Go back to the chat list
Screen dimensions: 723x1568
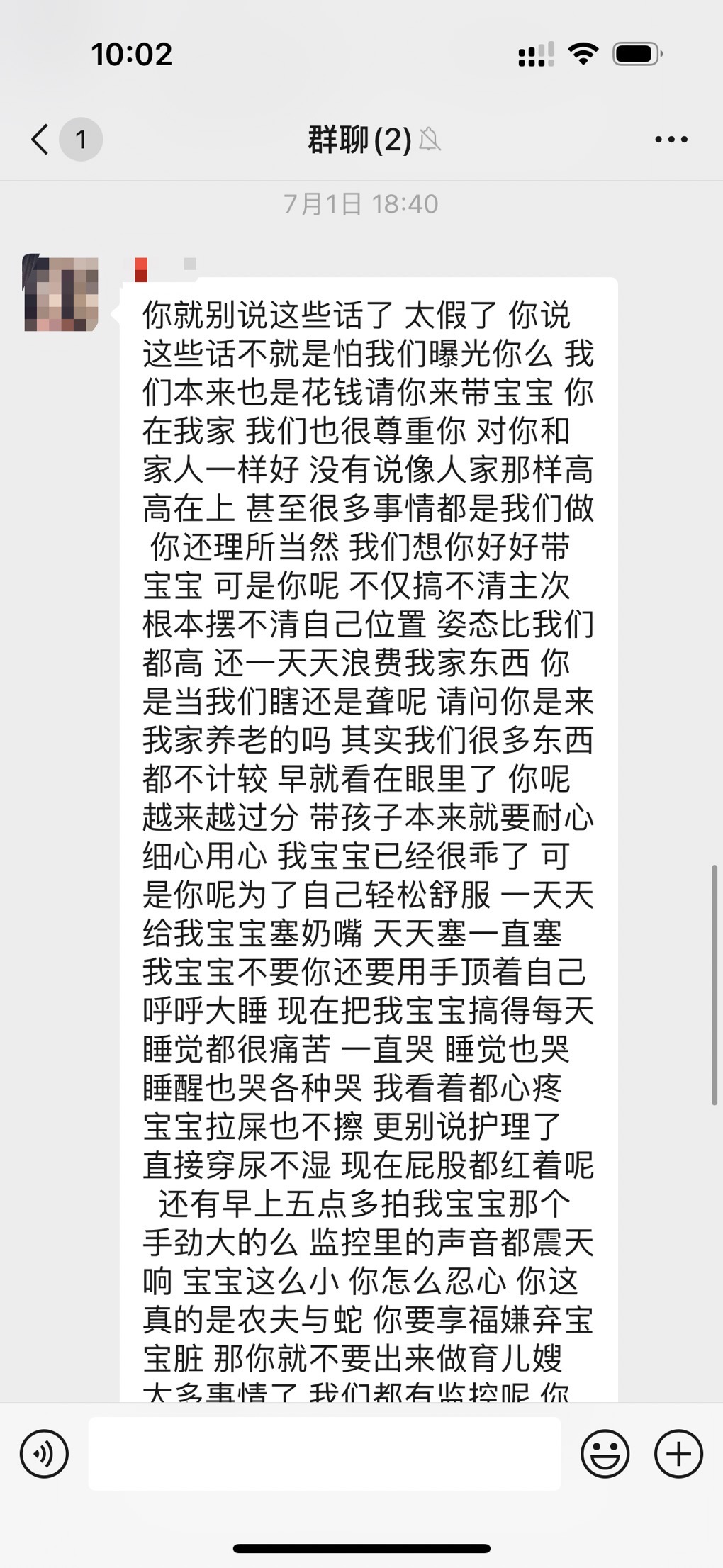pyautogui.click(x=41, y=140)
